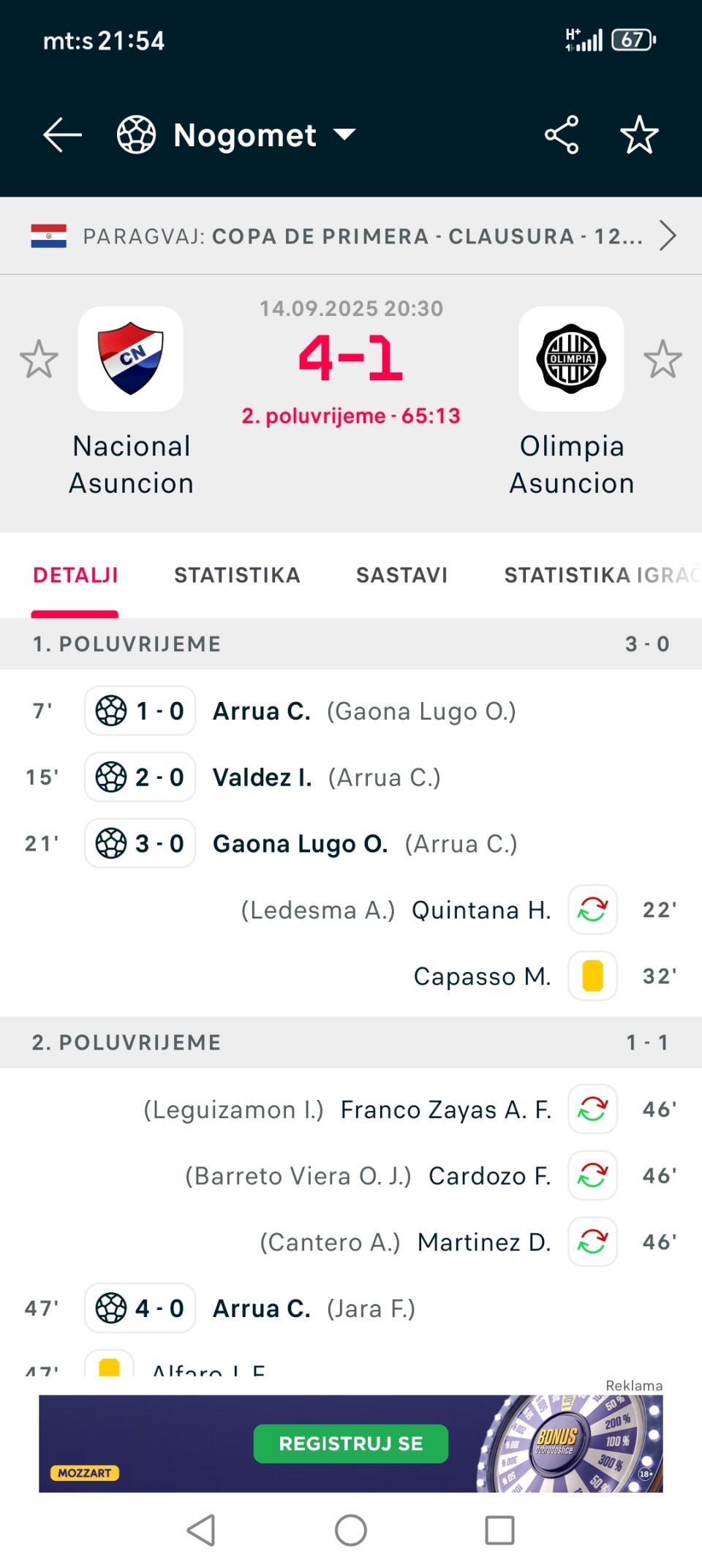The width and height of the screenshot is (702, 1568).
Task: Switch to the Sastavi tab
Action: tap(401, 576)
